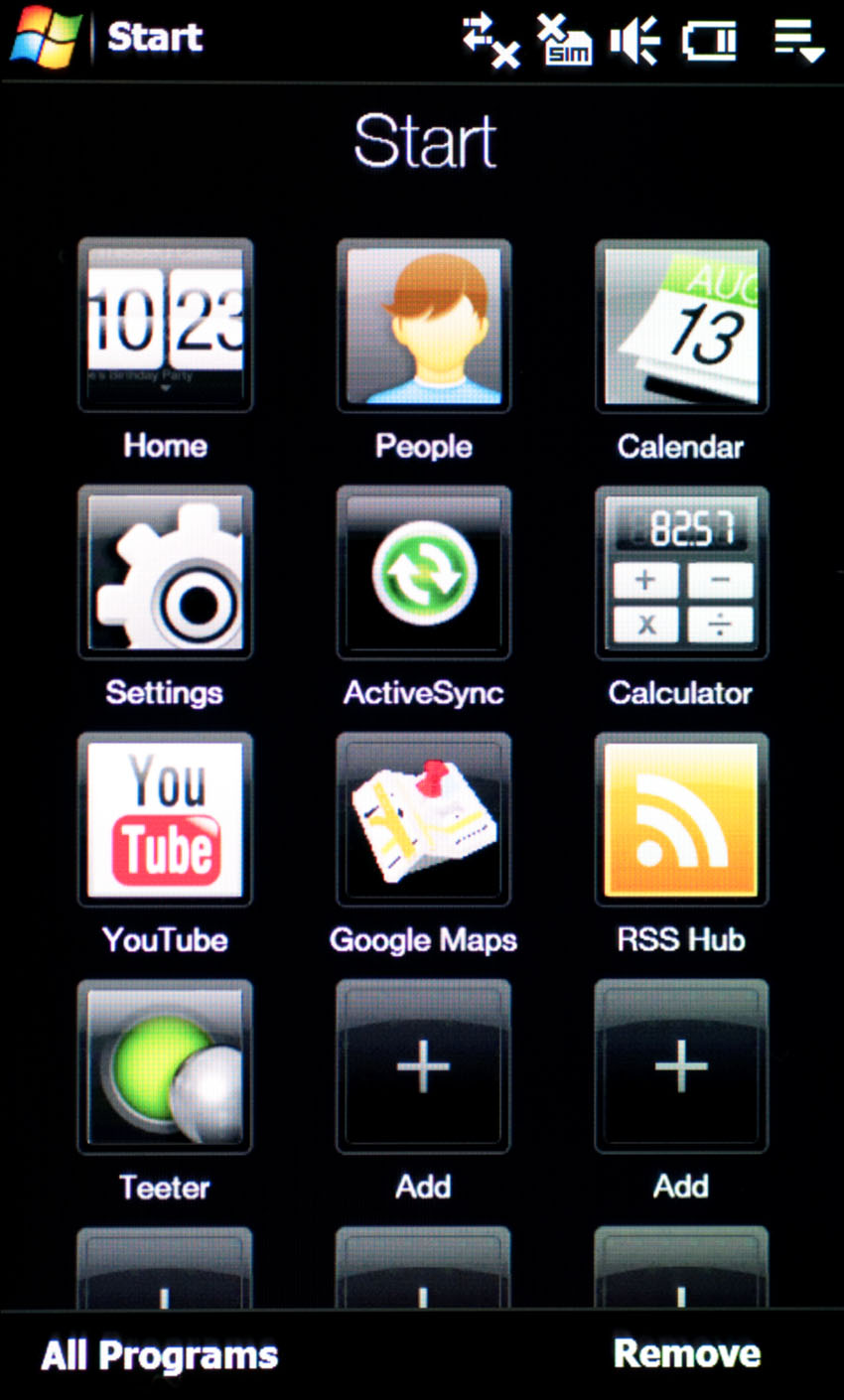Launch YouTube

pos(165,819)
